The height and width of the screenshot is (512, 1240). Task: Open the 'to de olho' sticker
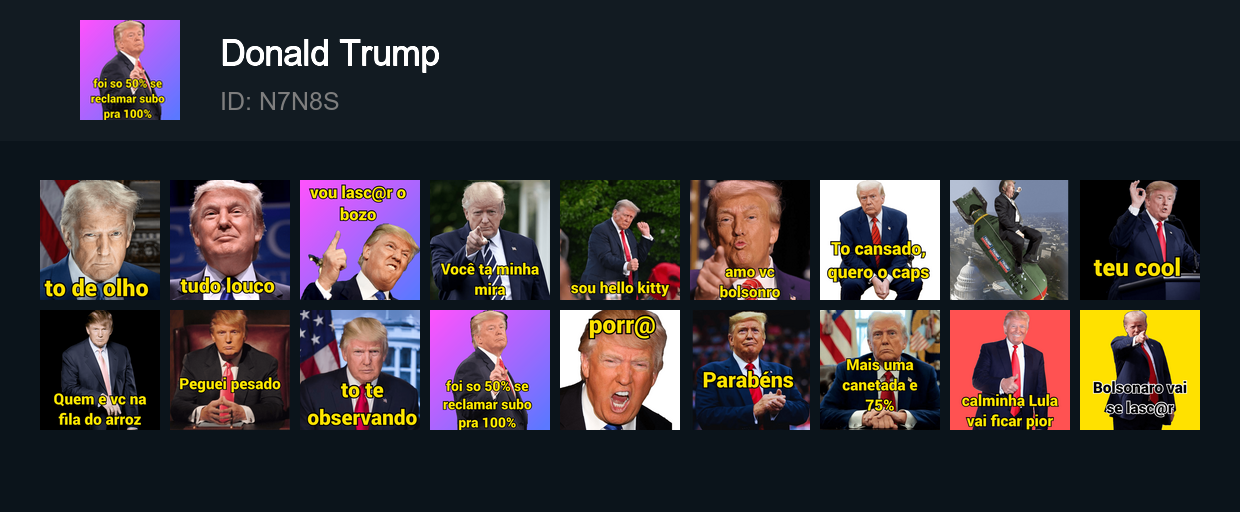point(100,240)
